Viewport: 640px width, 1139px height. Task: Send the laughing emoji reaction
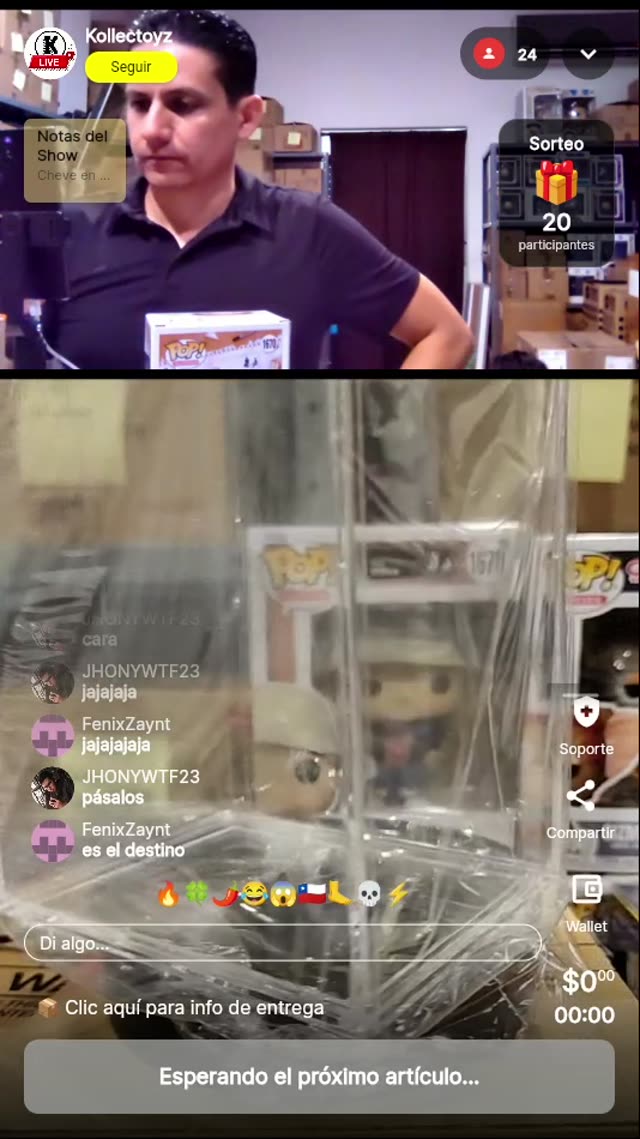click(254, 894)
